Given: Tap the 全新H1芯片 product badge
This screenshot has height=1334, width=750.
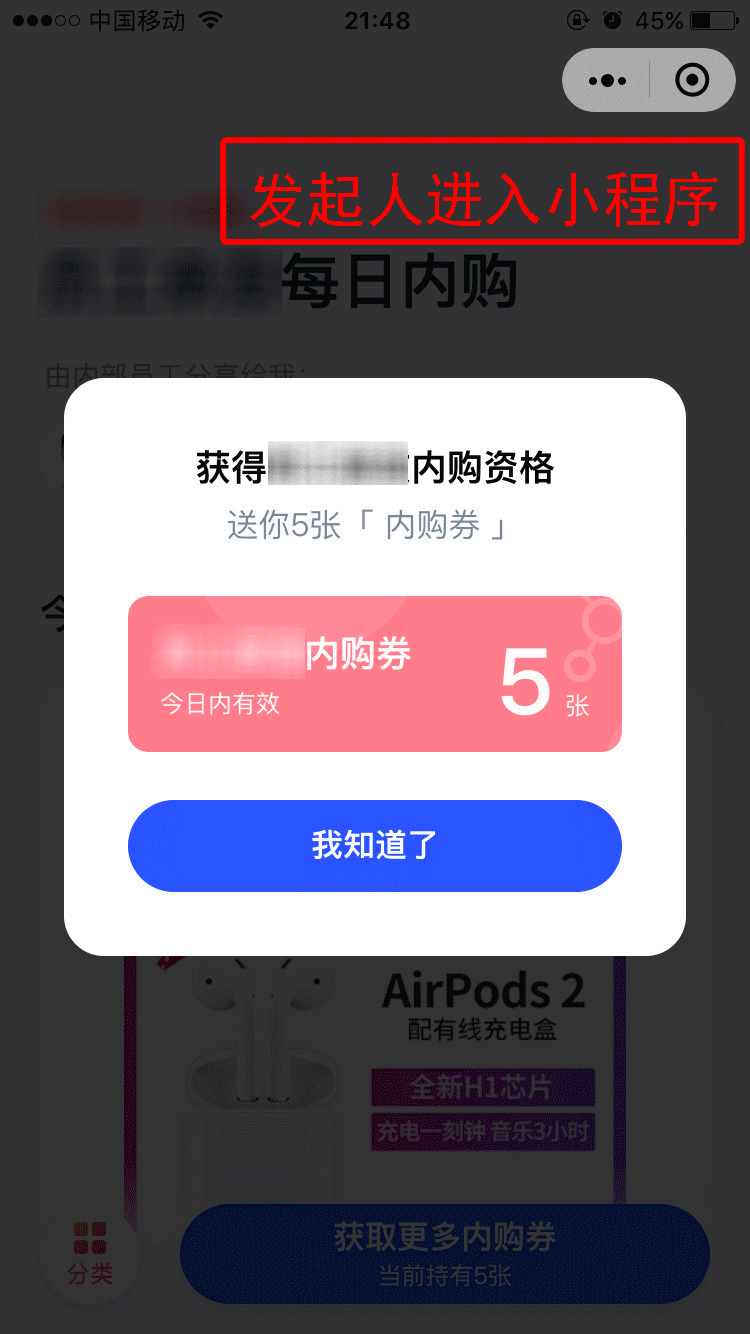Looking at the screenshot, I should tap(482, 1087).
